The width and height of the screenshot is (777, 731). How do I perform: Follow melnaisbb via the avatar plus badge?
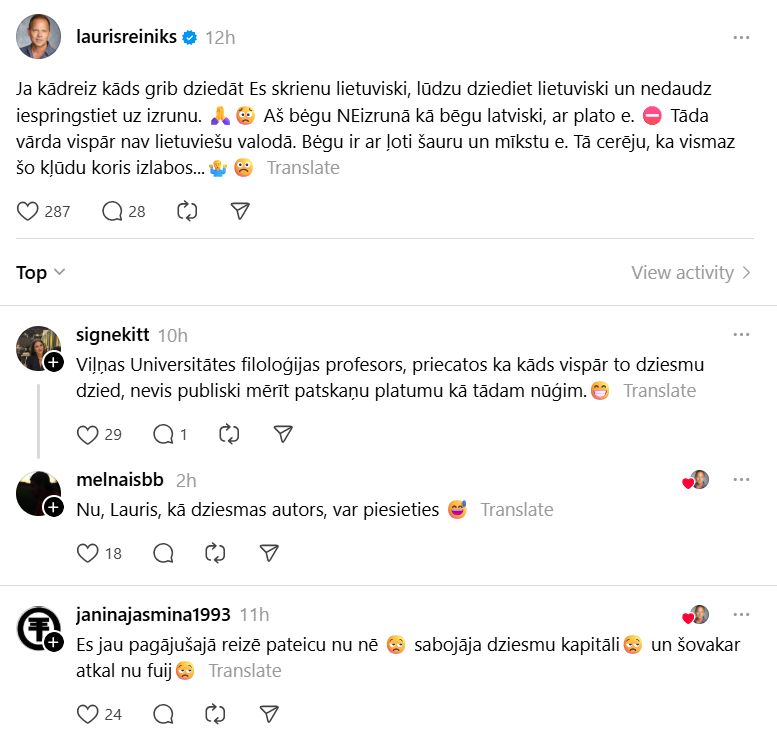54,507
